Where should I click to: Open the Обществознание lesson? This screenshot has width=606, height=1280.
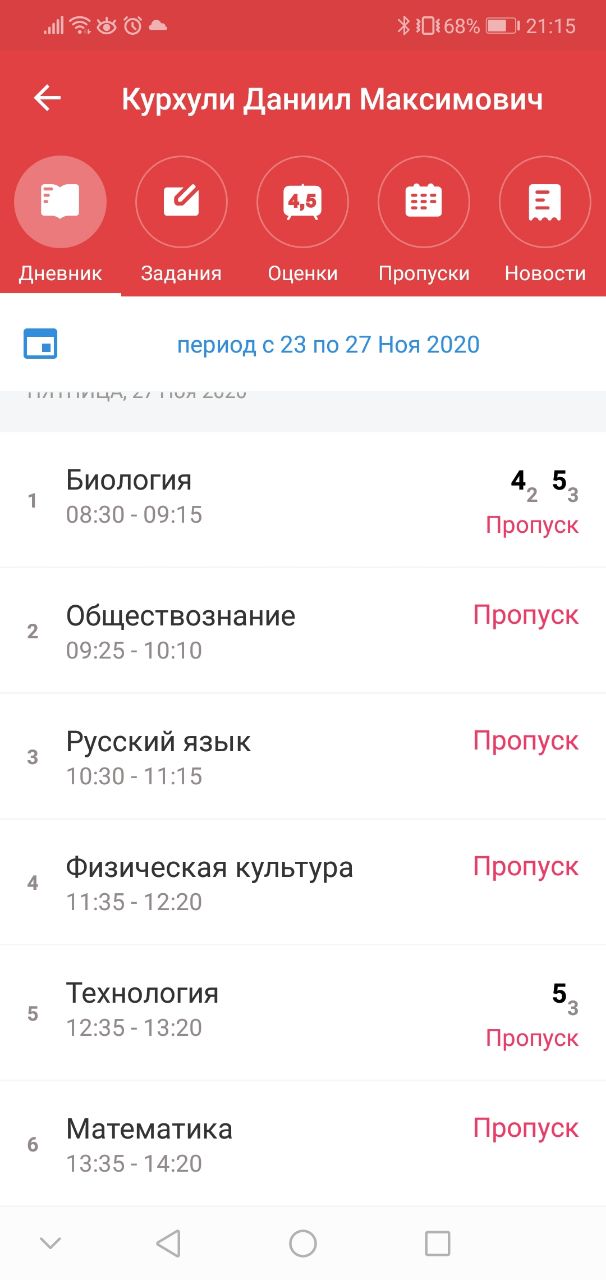click(303, 631)
